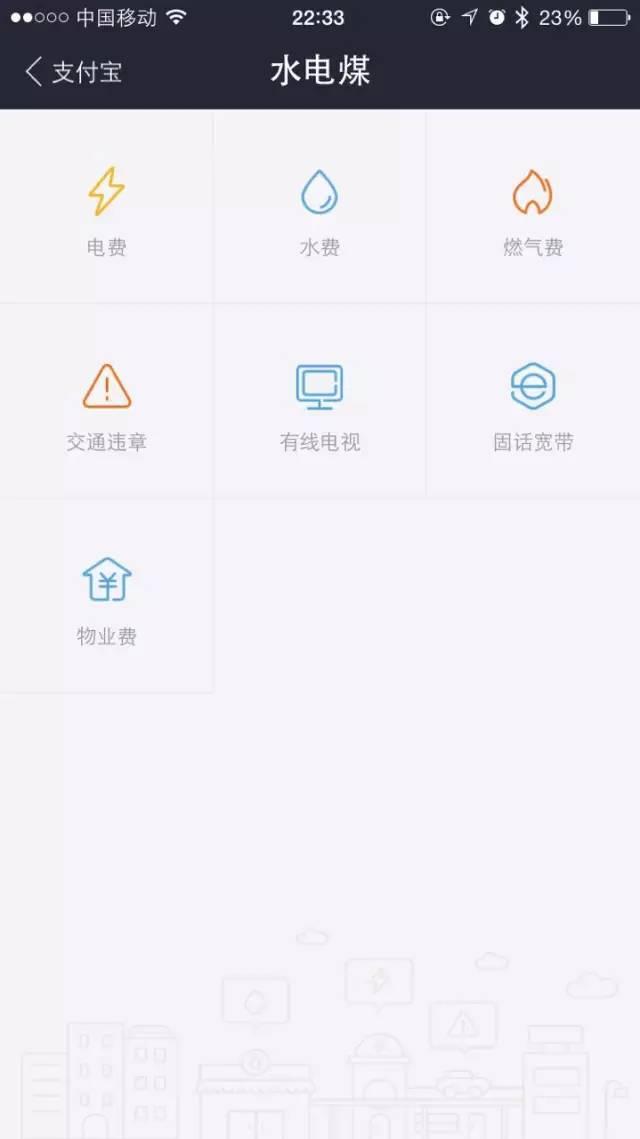Select 燃气费 gas bill option
This screenshot has height=1139, width=640.
pos(533,206)
